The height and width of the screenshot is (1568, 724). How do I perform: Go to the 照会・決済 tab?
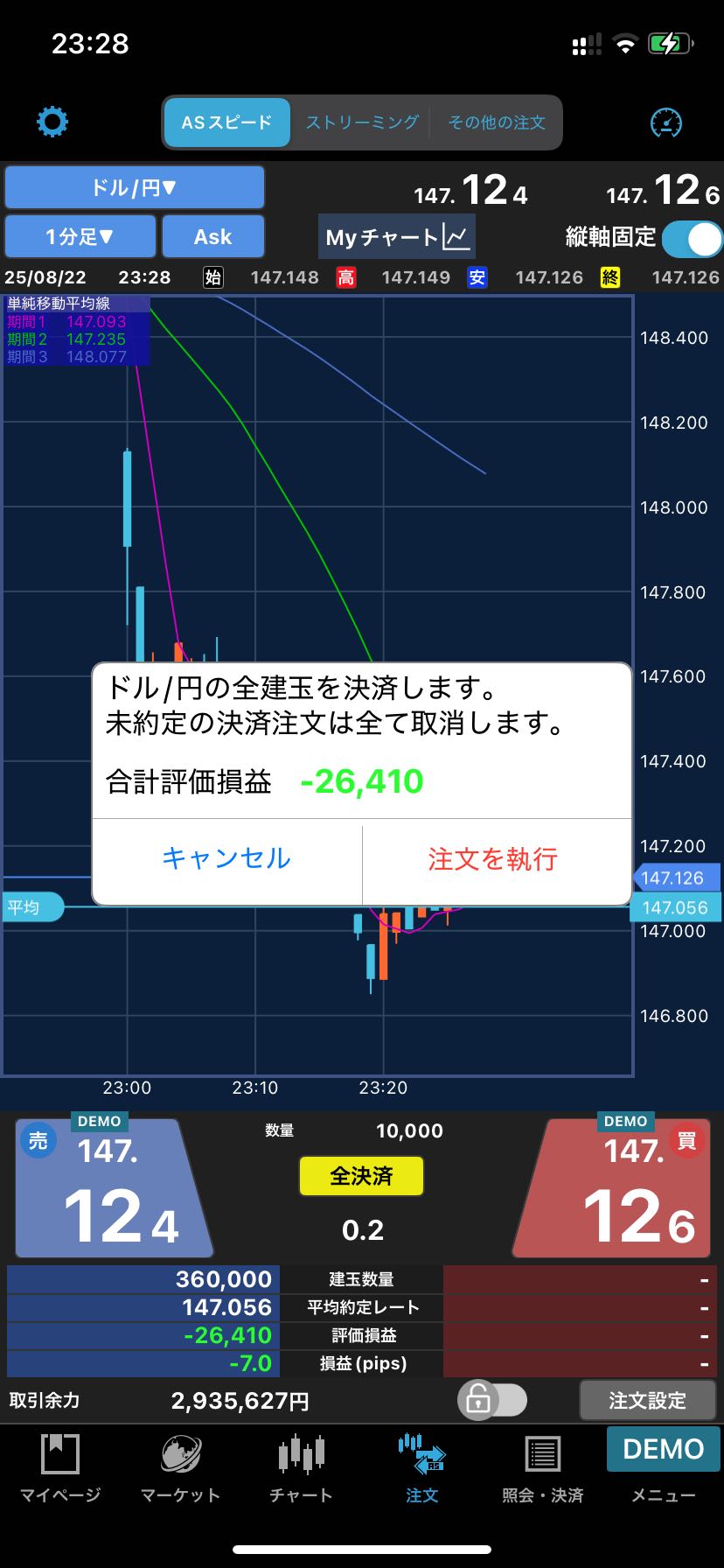point(542,1469)
